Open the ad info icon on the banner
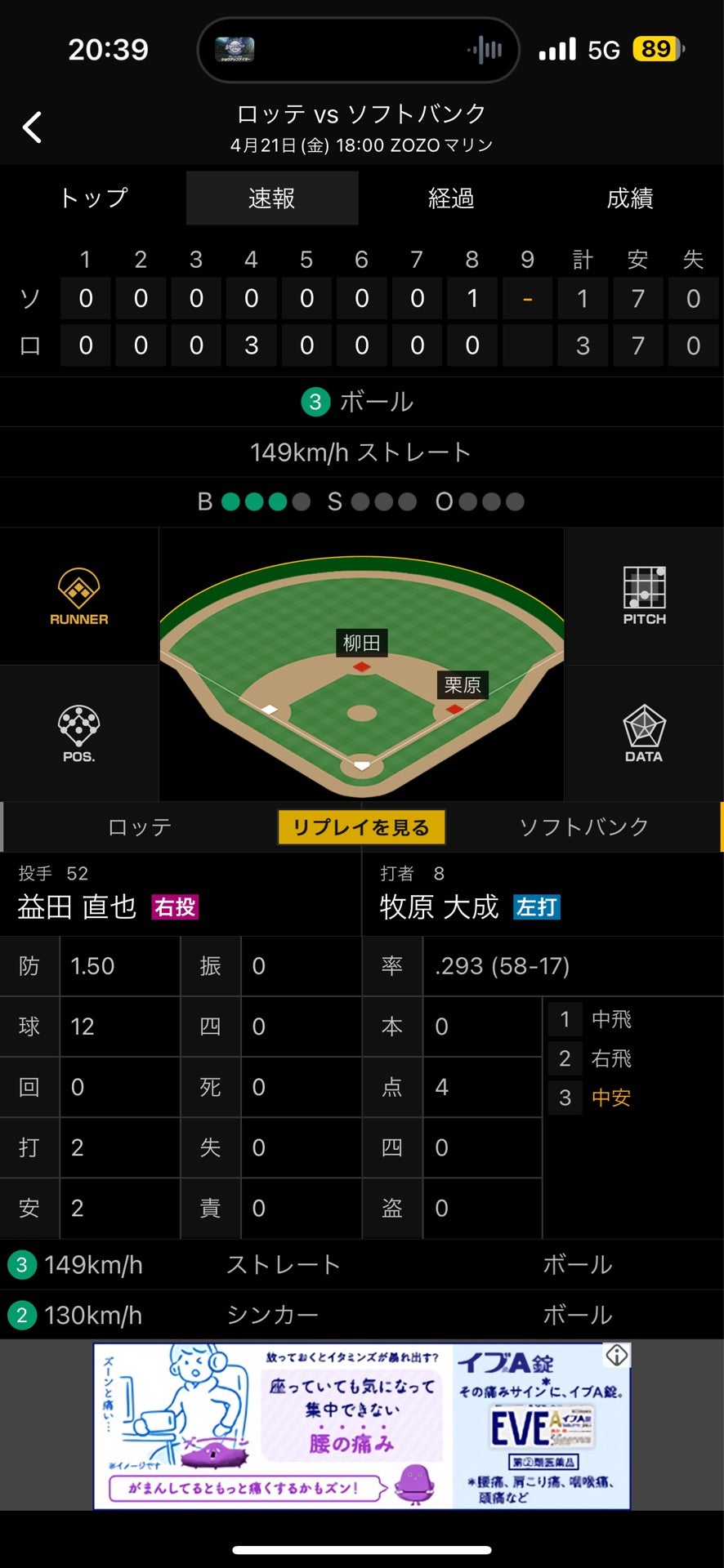The image size is (724, 1568). (x=616, y=1356)
